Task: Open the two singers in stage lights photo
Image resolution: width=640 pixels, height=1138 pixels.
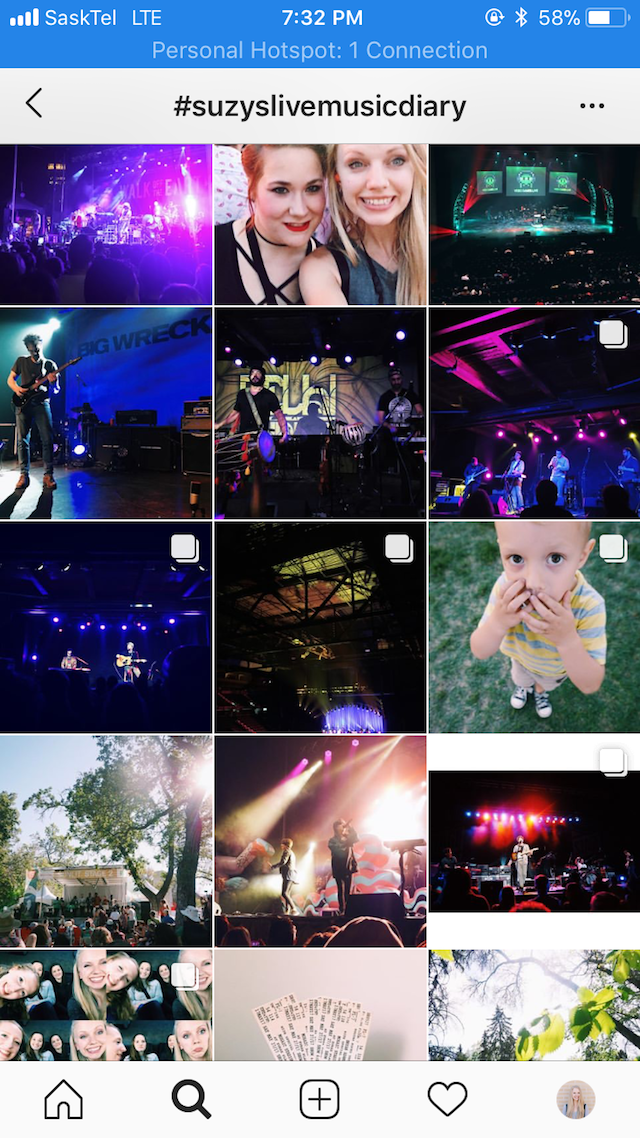Action: click(320, 841)
